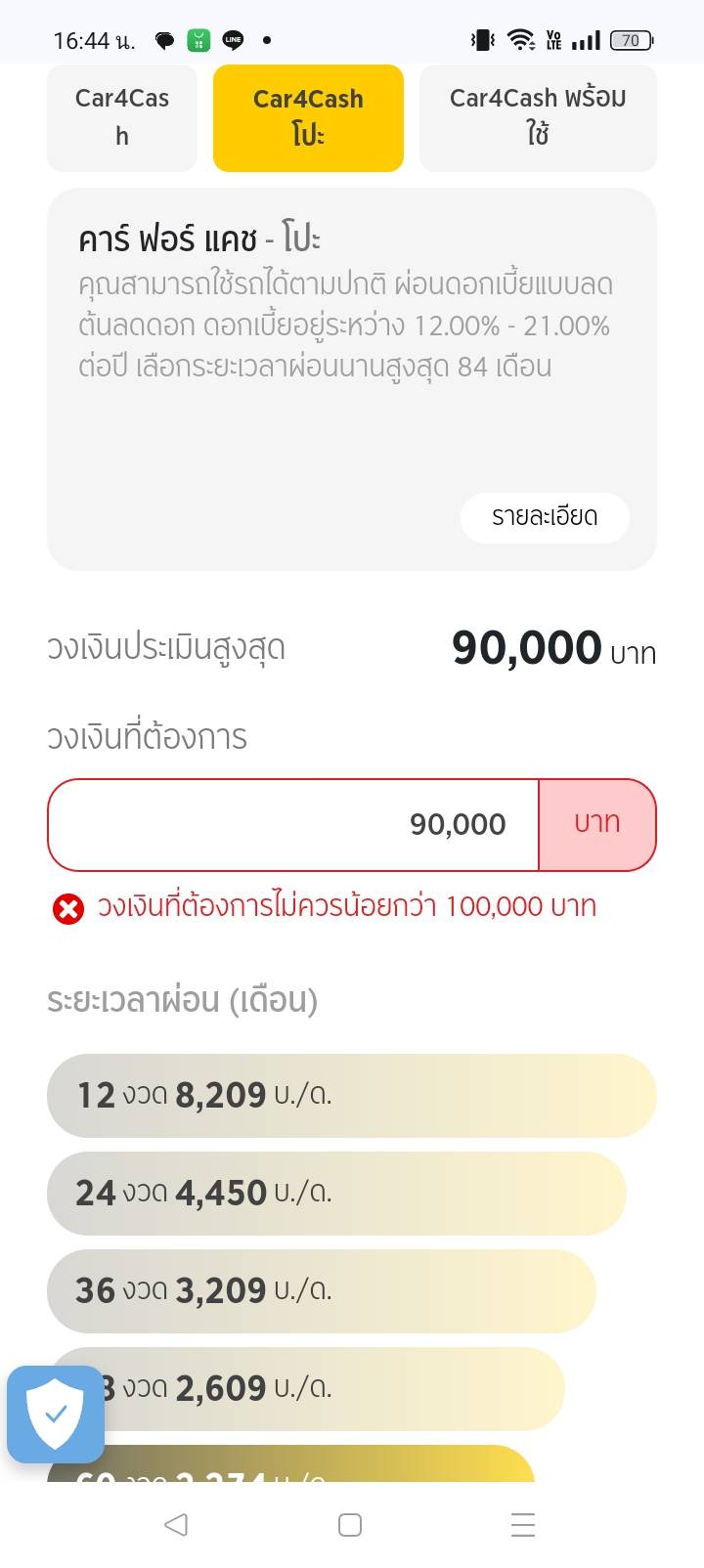Select the 24 งวด installment option

(x=336, y=1193)
